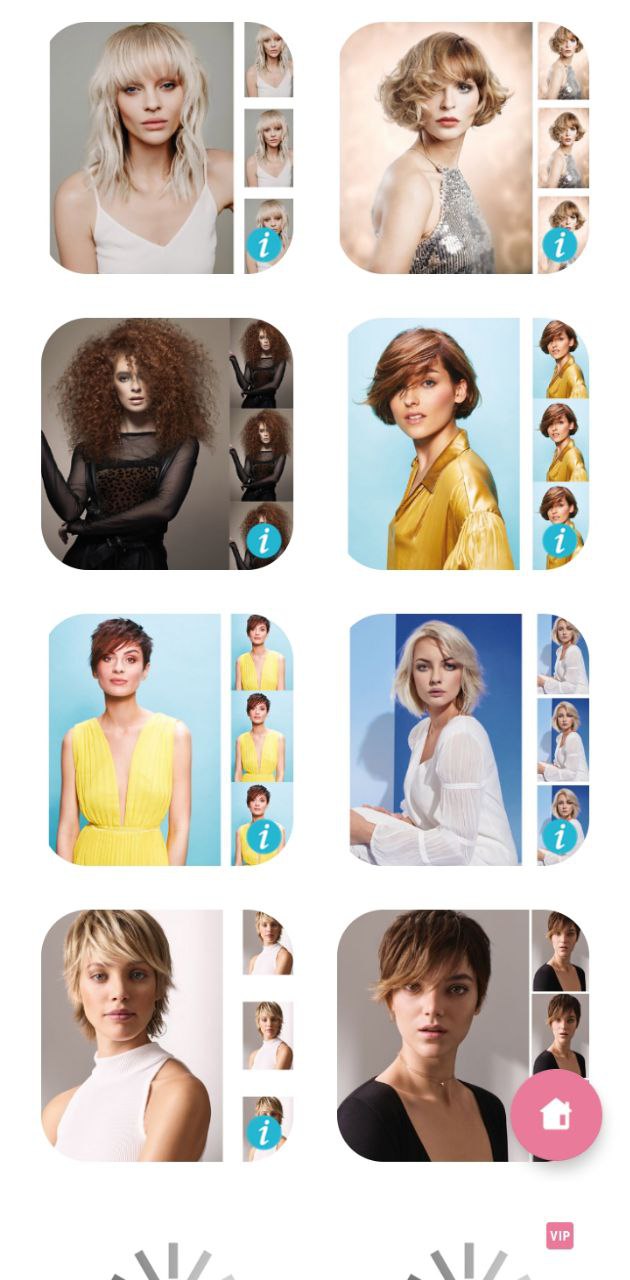
Task: Show info for pixie cut yellow dress
Action: point(264,836)
